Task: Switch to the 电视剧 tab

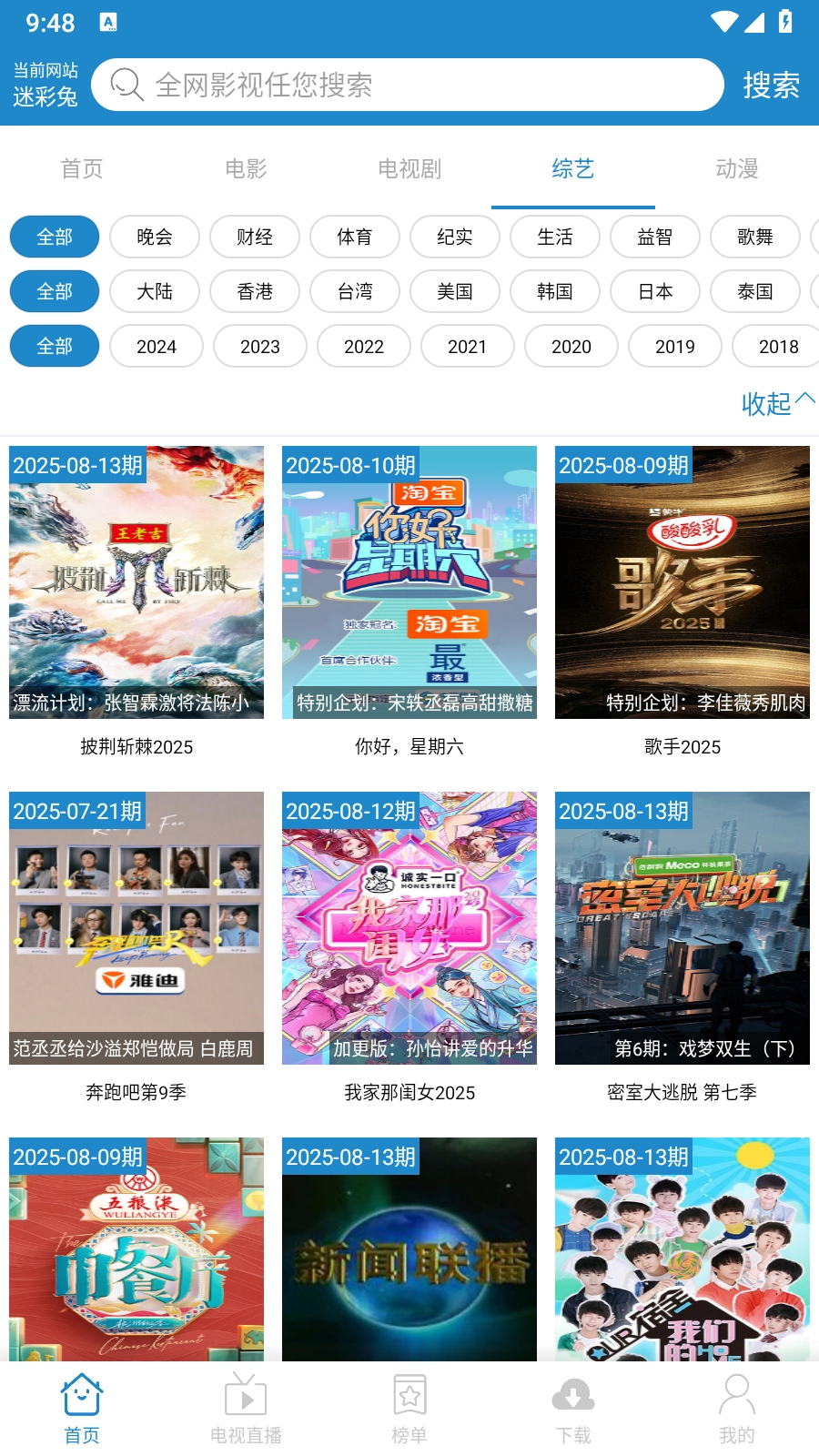Action: (x=409, y=168)
